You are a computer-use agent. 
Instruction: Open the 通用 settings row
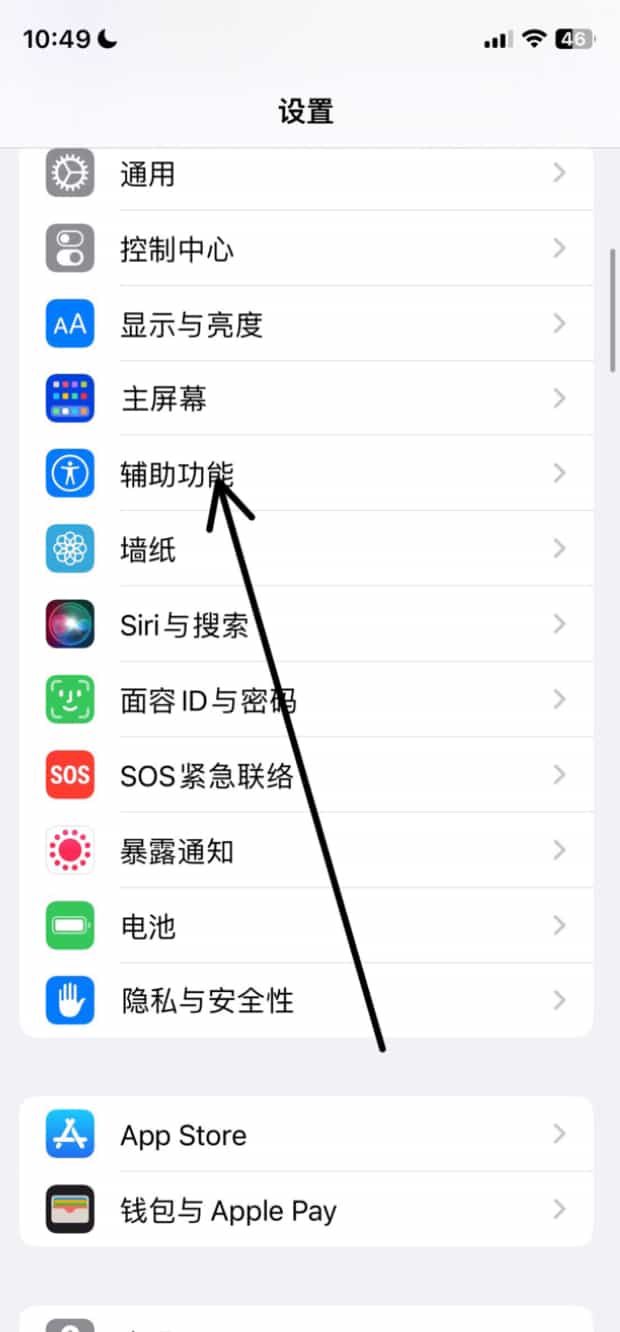tap(305, 175)
